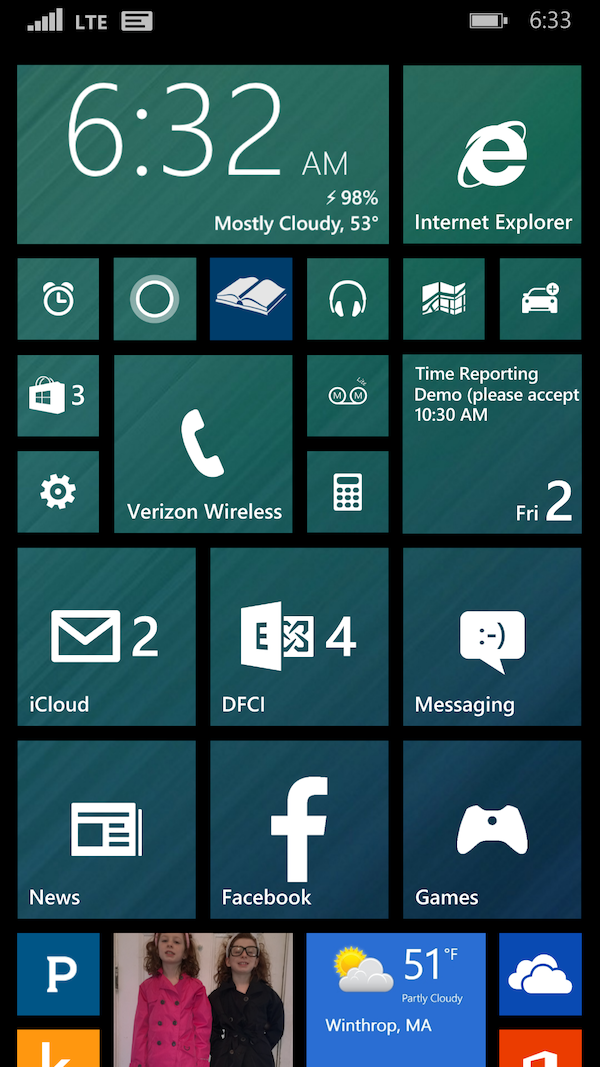Open the Games tile
Screen dimensions: 600x1067
492,830
